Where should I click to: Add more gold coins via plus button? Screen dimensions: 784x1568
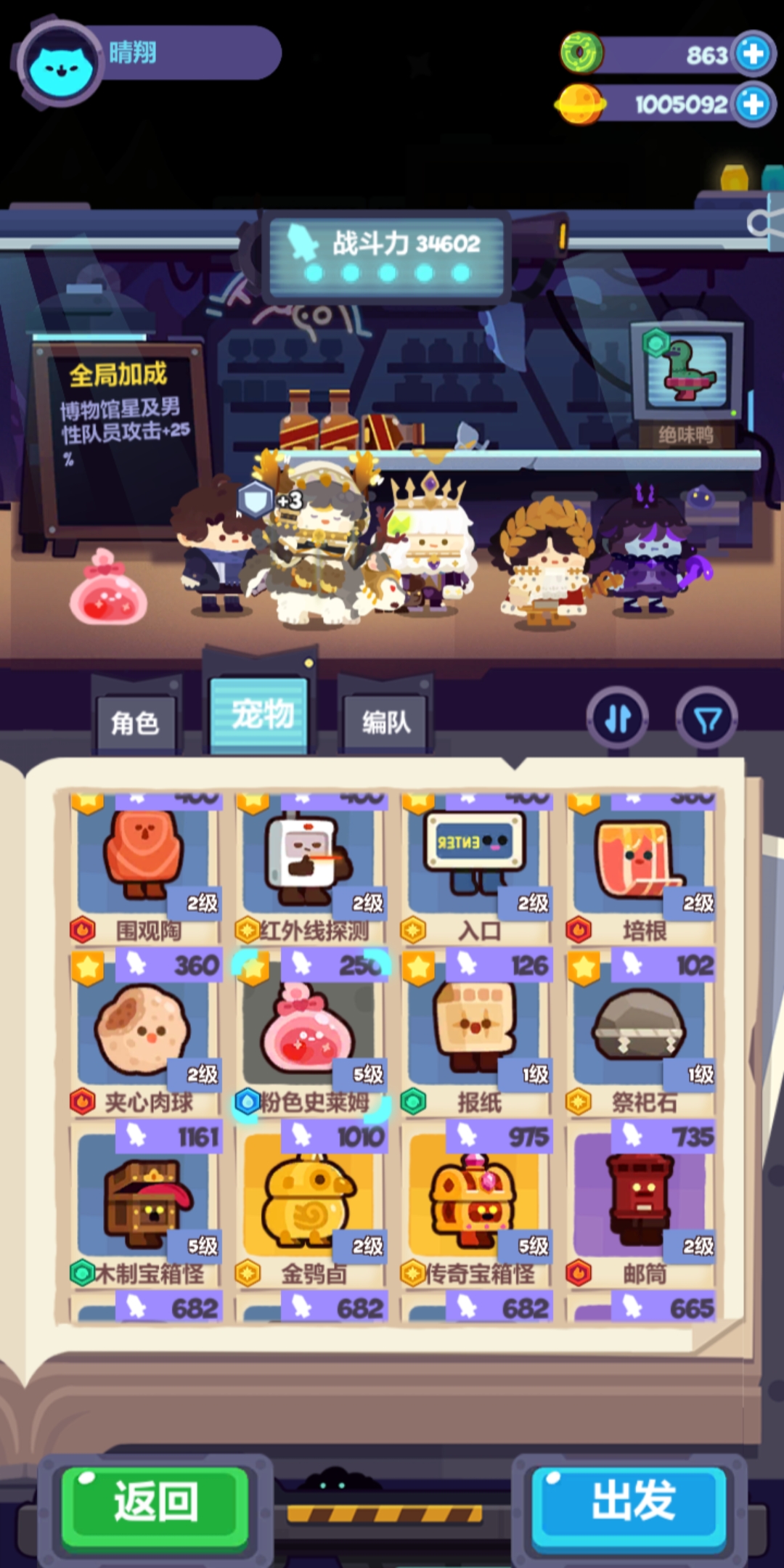(x=753, y=104)
